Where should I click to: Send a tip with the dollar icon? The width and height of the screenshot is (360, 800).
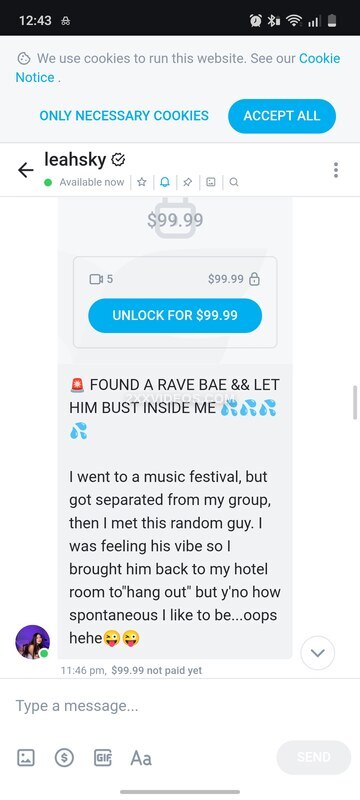pos(64,758)
